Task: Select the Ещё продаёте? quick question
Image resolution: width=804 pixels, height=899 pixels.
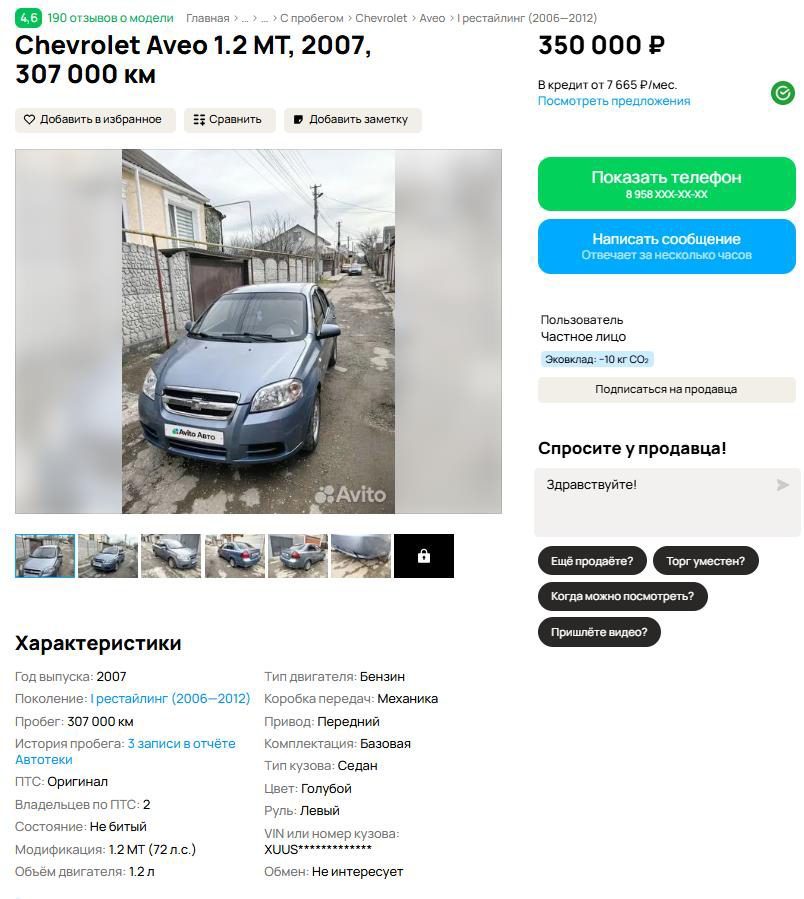Action: pos(592,561)
